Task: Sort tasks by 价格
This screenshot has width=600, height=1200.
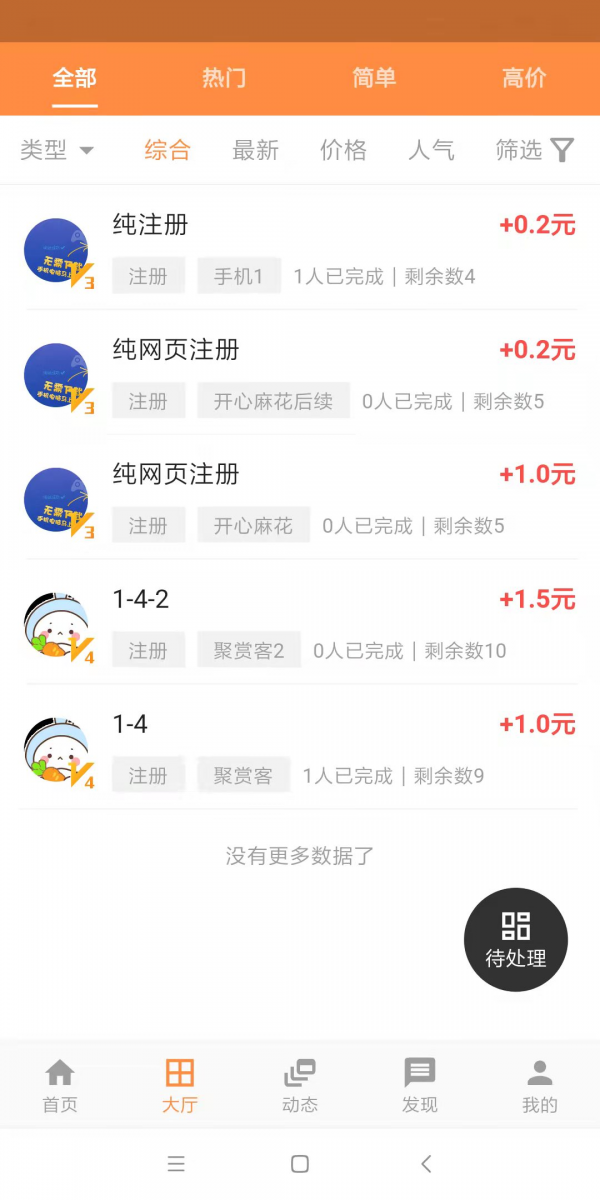Action: click(x=344, y=150)
